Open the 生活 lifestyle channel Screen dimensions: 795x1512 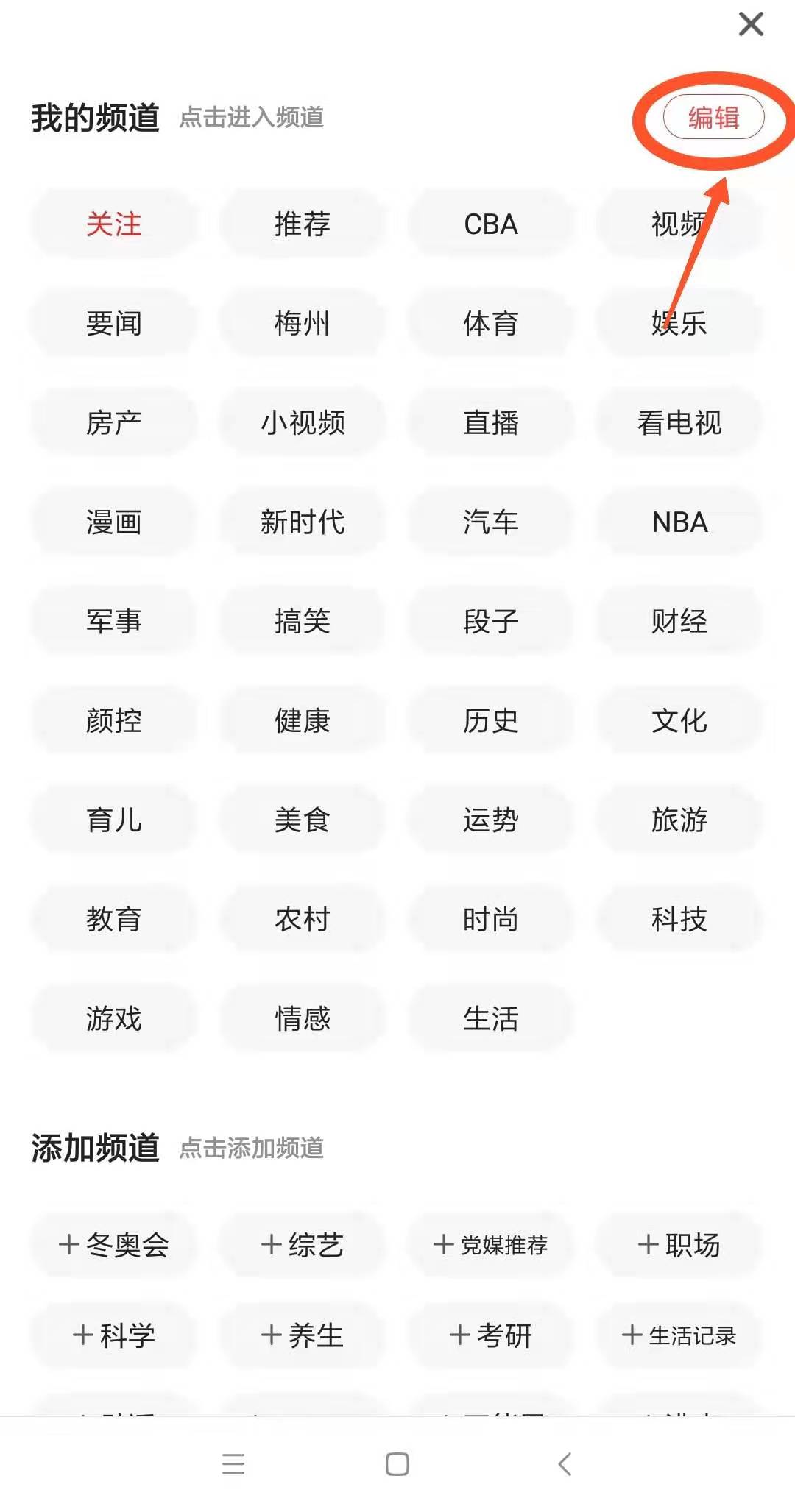tap(491, 1019)
